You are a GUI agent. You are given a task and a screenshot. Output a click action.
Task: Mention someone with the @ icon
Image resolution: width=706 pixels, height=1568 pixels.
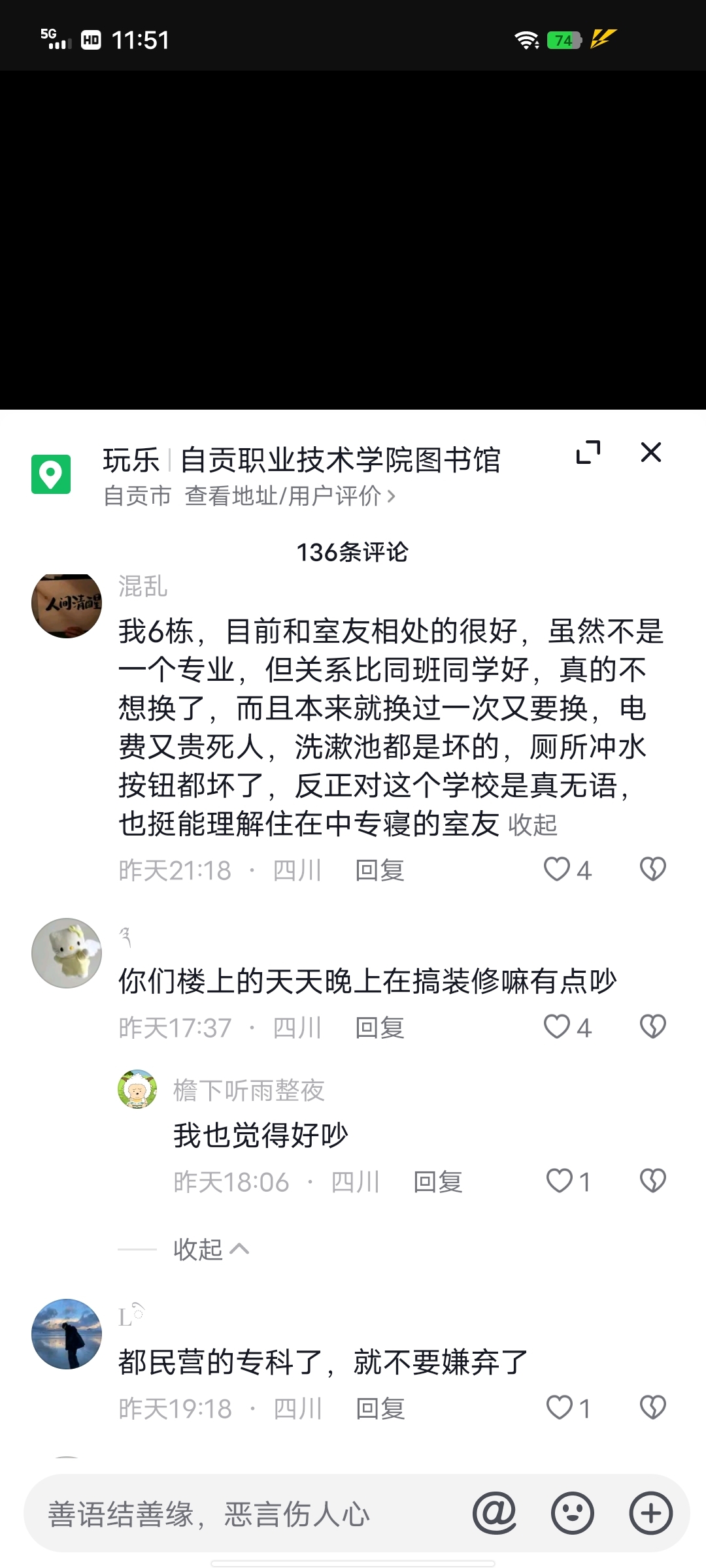(x=494, y=1513)
